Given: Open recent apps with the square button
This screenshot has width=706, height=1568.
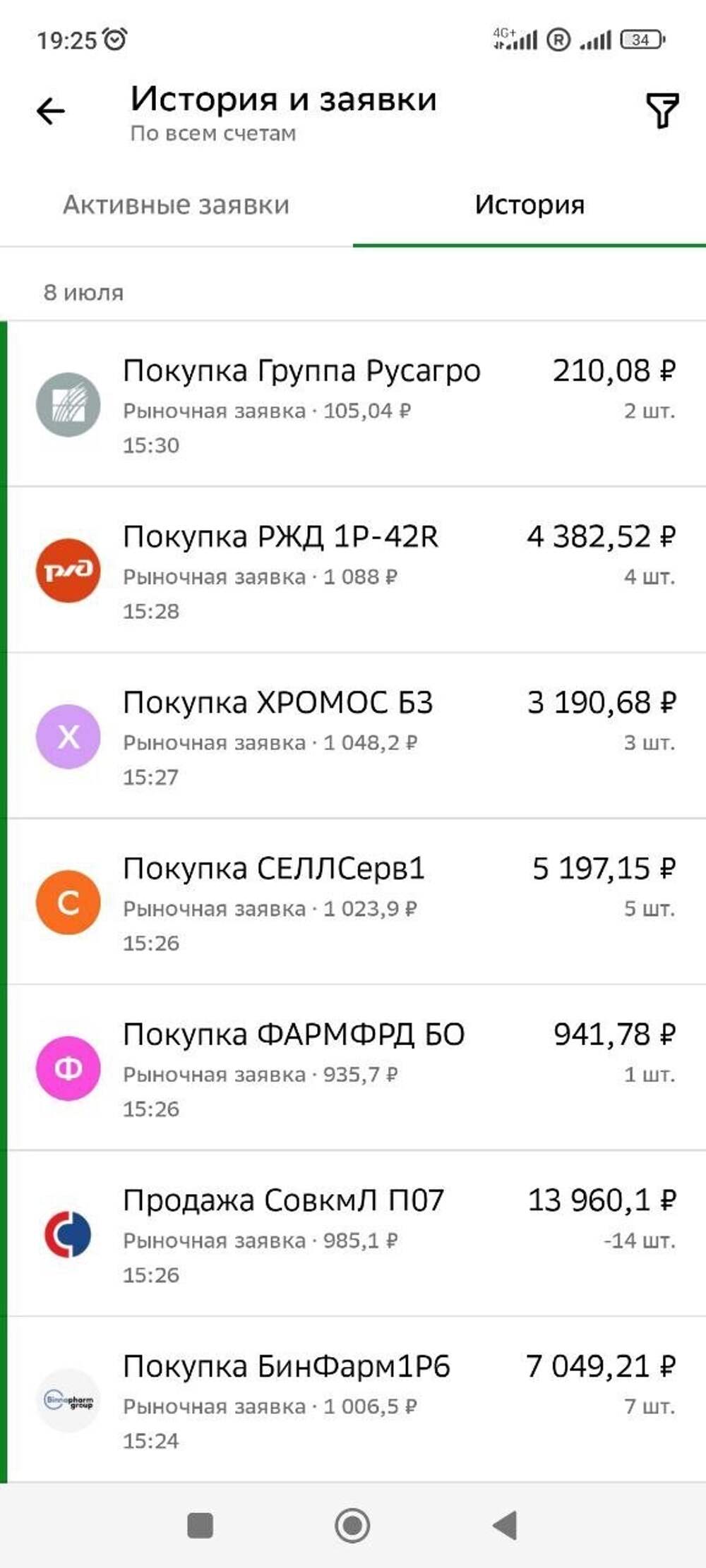Looking at the screenshot, I should pos(200,1526).
